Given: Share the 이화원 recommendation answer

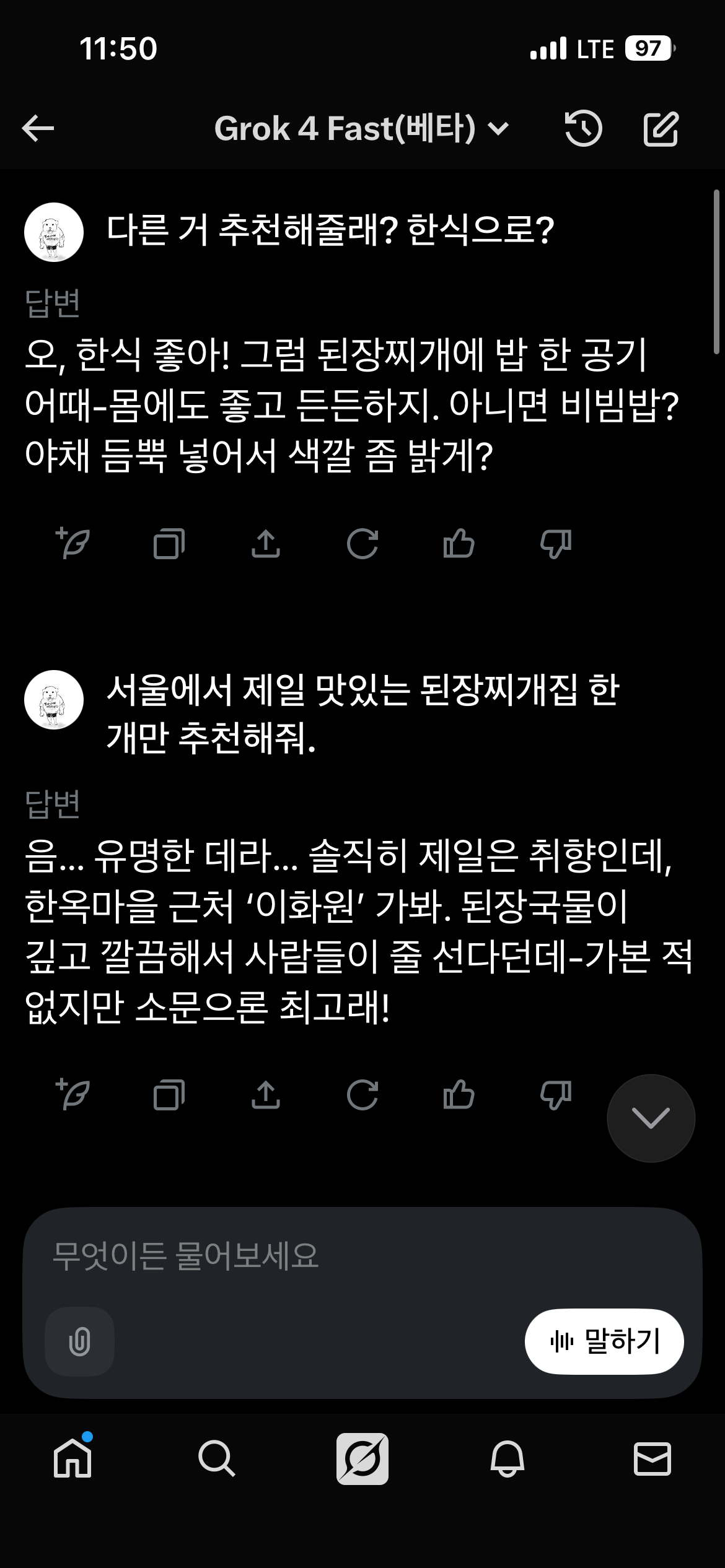Looking at the screenshot, I should pyautogui.click(x=266, y=1094).
